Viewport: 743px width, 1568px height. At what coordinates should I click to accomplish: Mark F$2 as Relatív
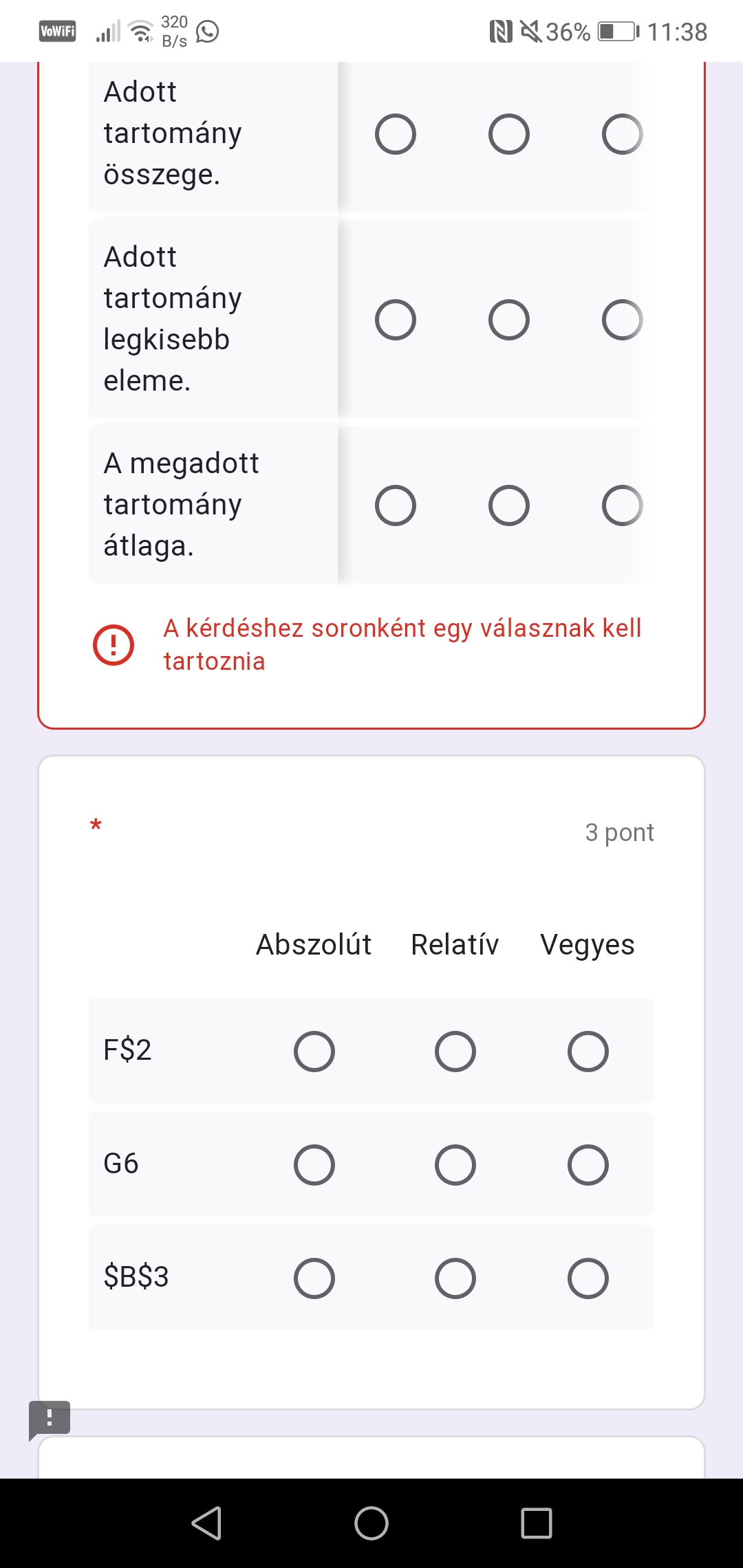455,1052
